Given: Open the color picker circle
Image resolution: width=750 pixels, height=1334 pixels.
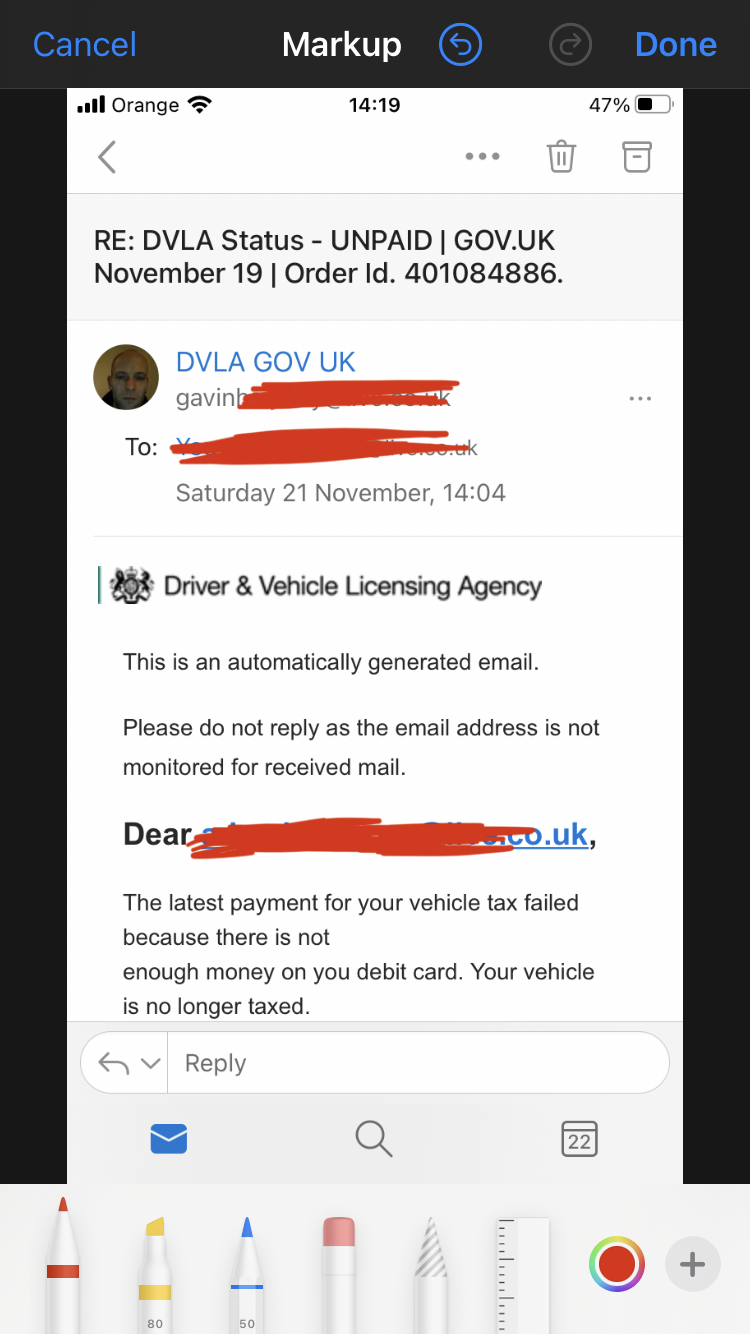Looking at the screenshot, I should (616, 1265).
